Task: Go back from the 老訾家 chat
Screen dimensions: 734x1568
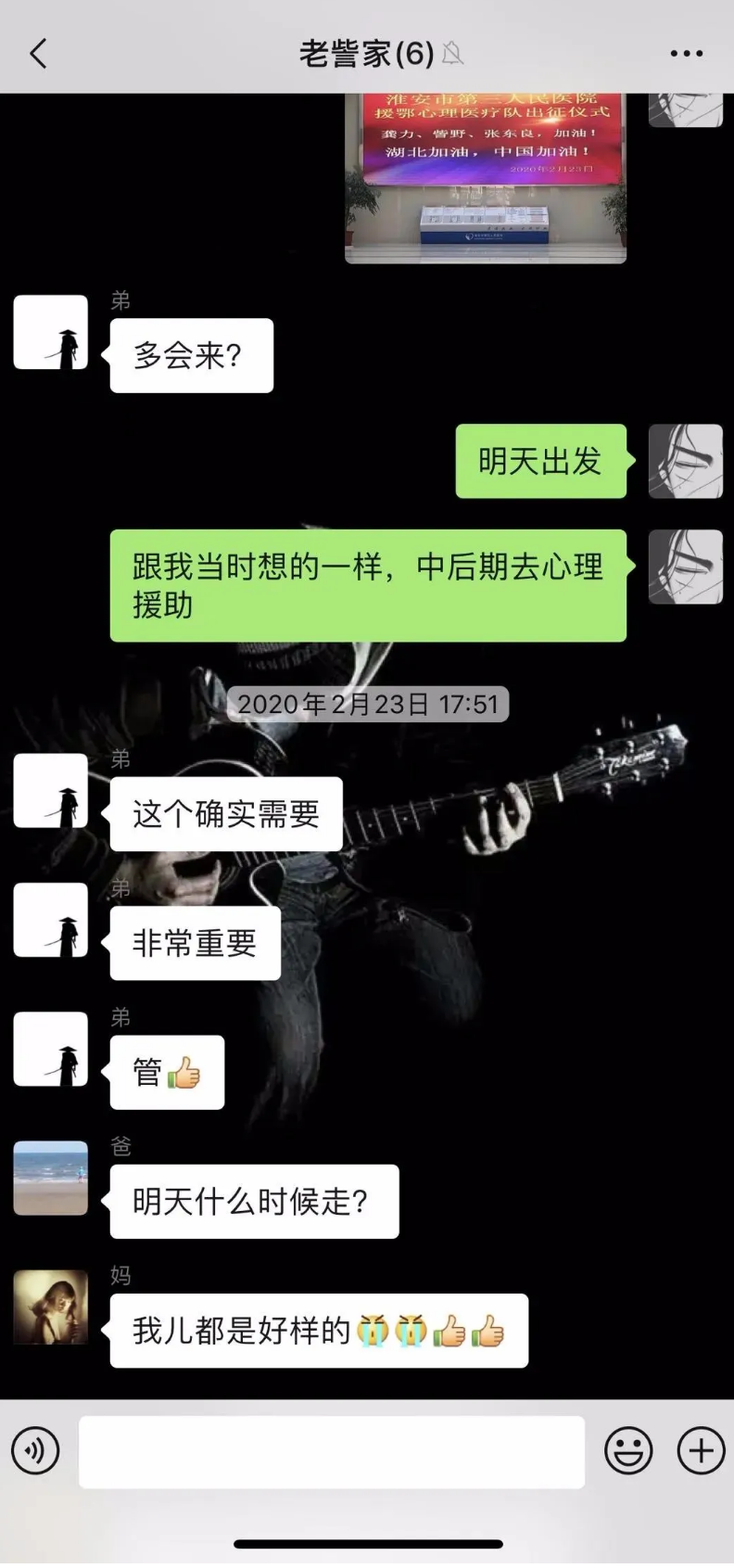Action: point(38,54)
